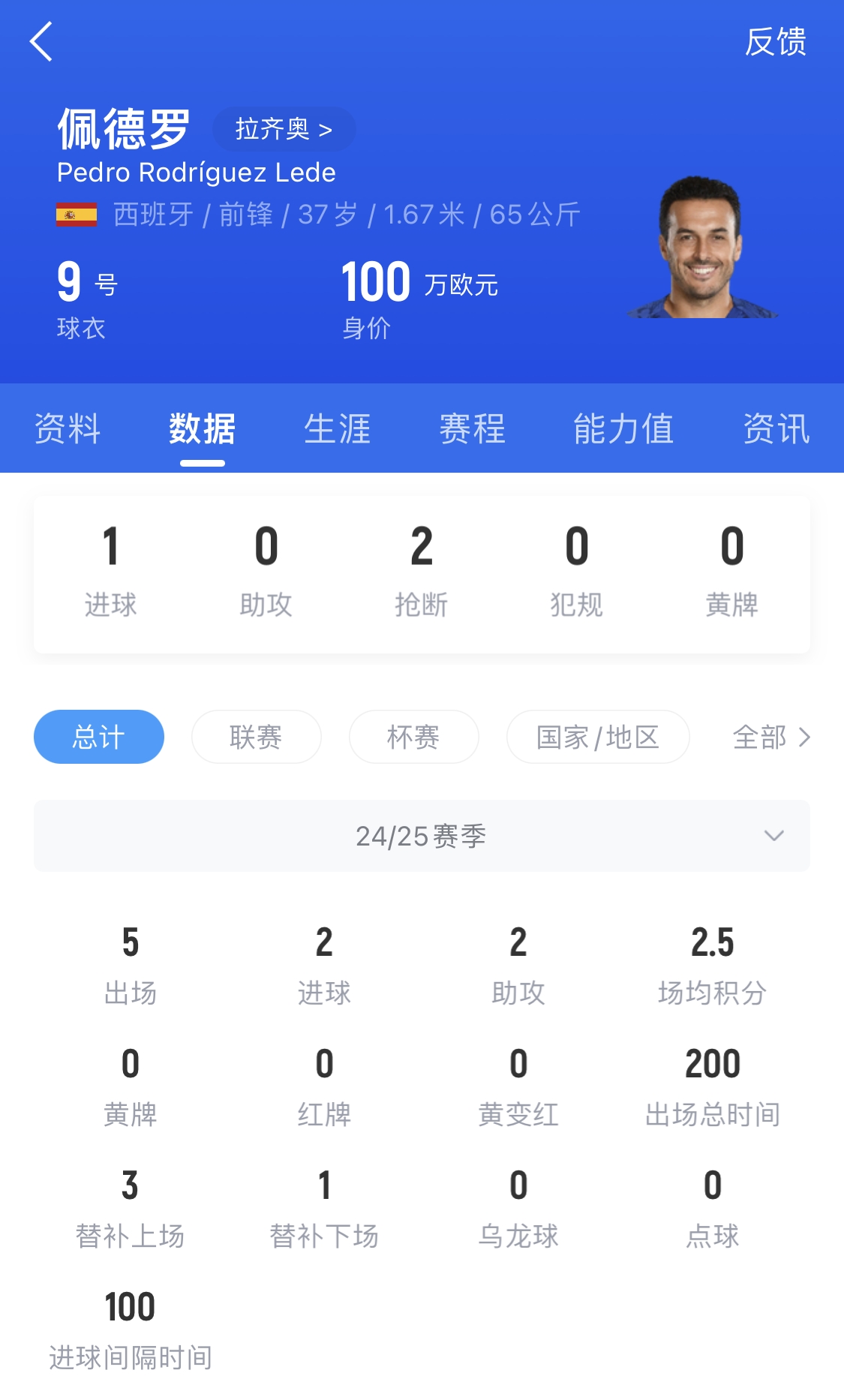The width and height of the screenshot is (844, 1400).
Task: Open the 拉齐奥 team page
Action: coord(284,129)
